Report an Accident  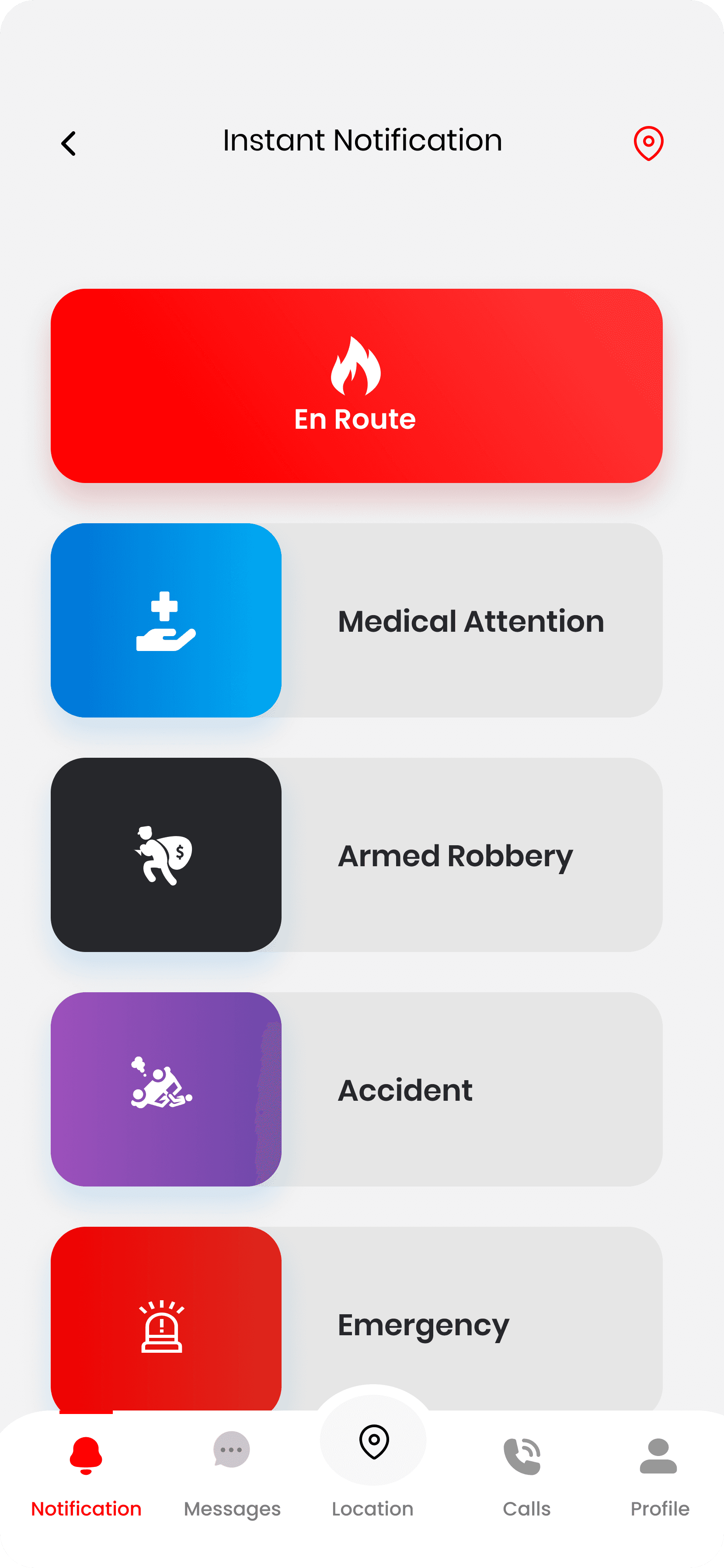[x=356, y=1089]
